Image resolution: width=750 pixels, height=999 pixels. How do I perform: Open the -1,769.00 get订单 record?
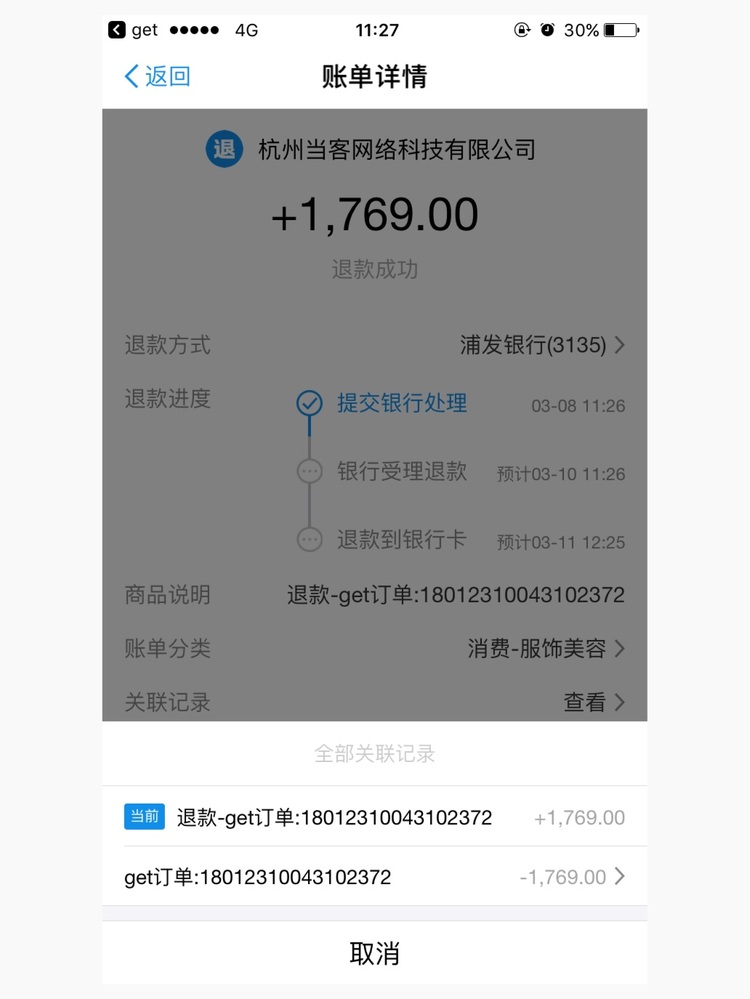point(374,877)
